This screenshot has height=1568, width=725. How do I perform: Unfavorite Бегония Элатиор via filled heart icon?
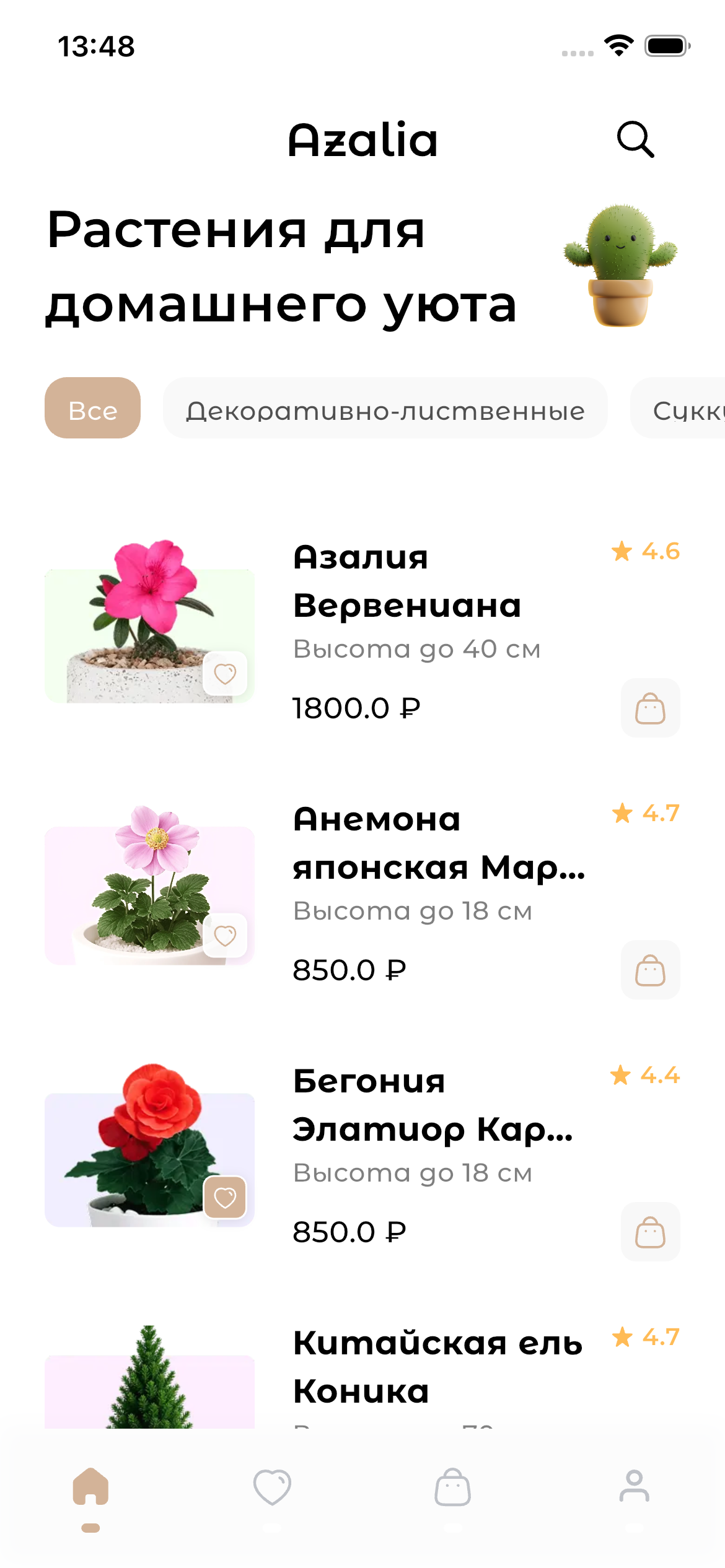pos(224,1196)
